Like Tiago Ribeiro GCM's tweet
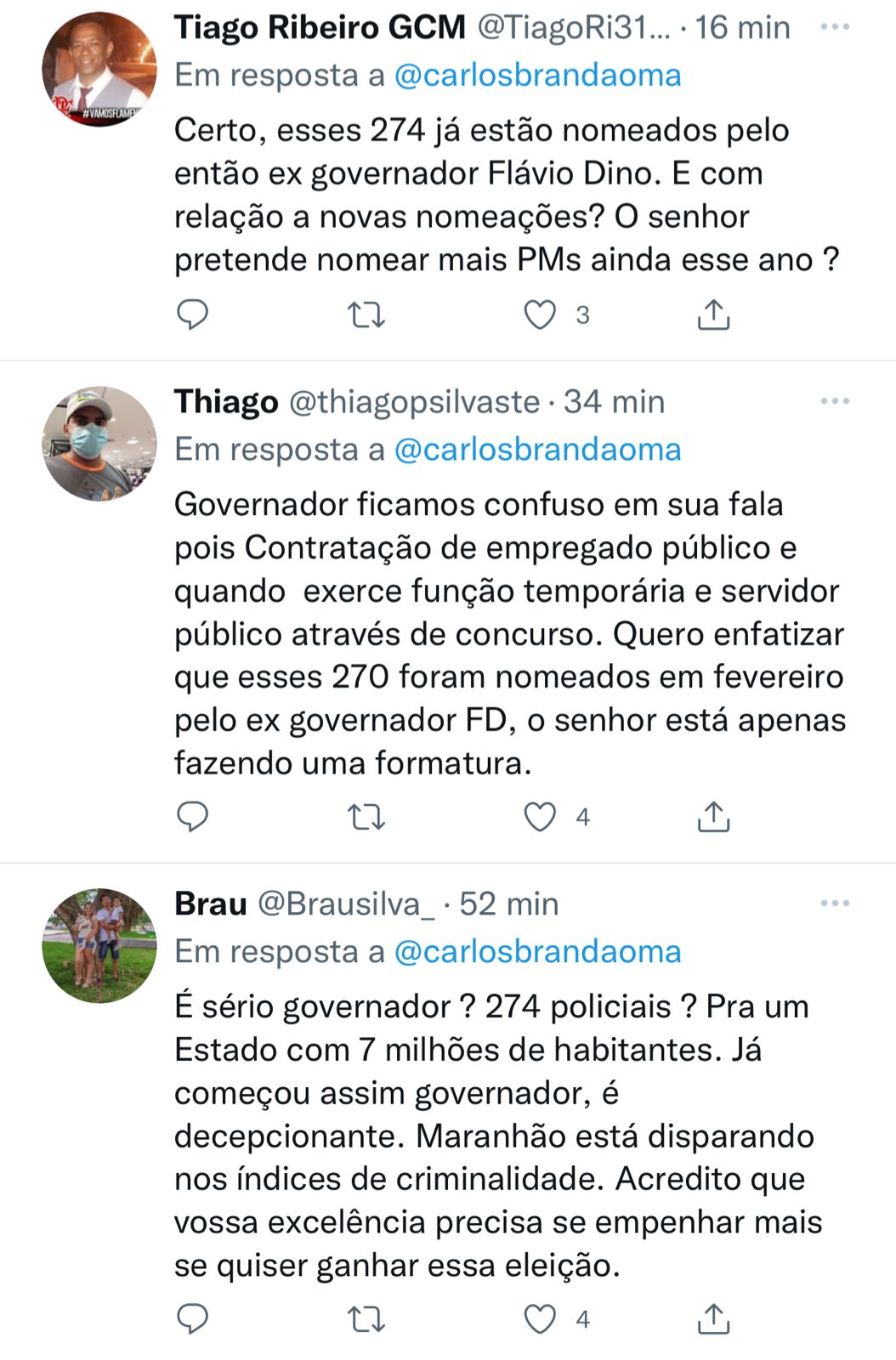Screen dimensions: 896x1360 [540, 314]
